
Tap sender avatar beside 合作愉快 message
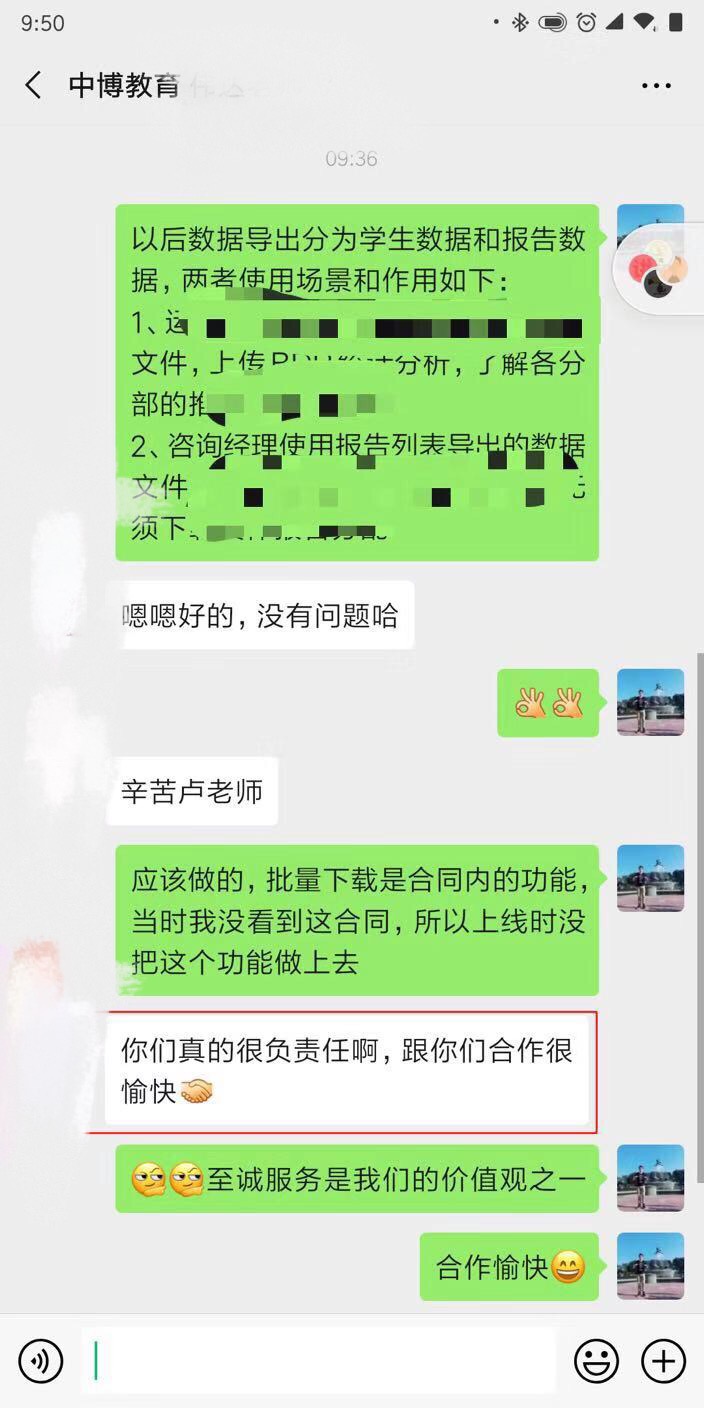pos(650,1266)
